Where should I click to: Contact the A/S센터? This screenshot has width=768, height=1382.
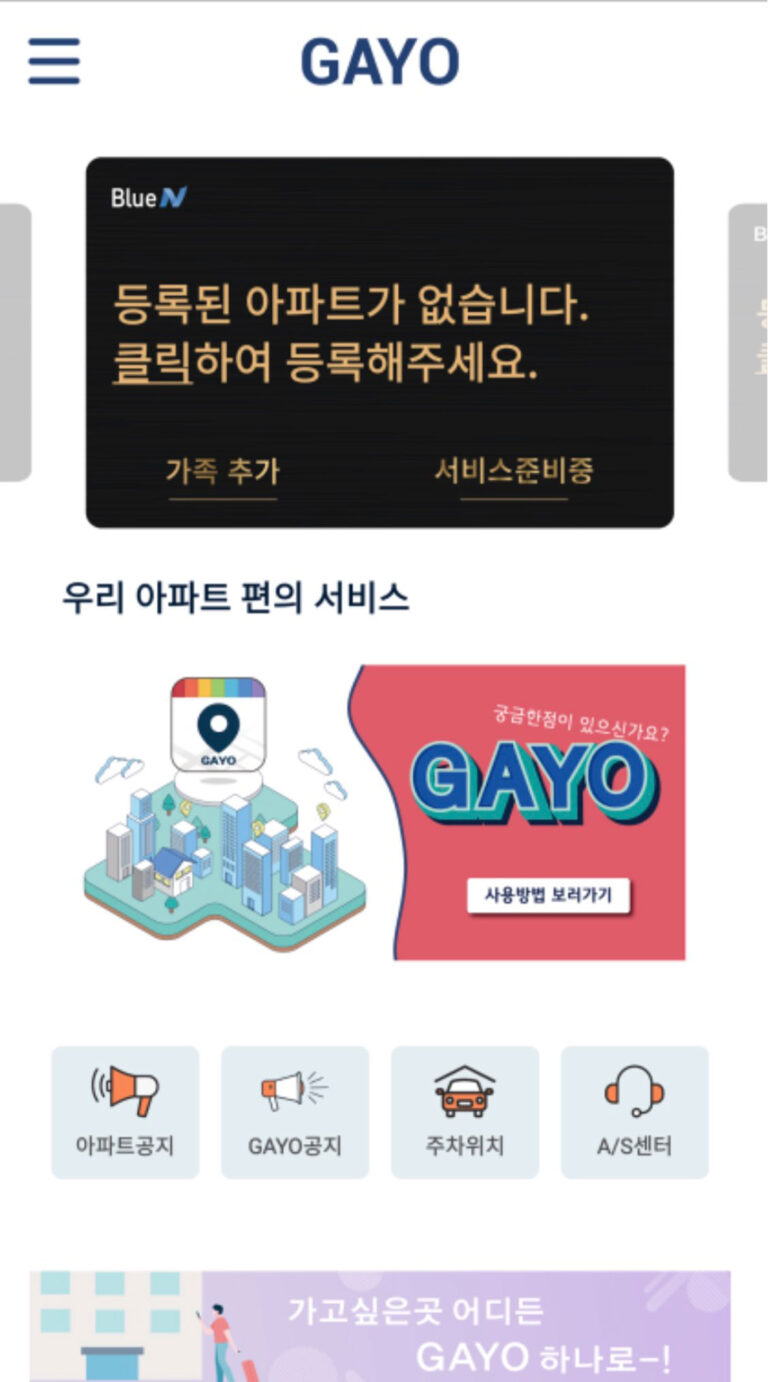(x=634, y=1112)
